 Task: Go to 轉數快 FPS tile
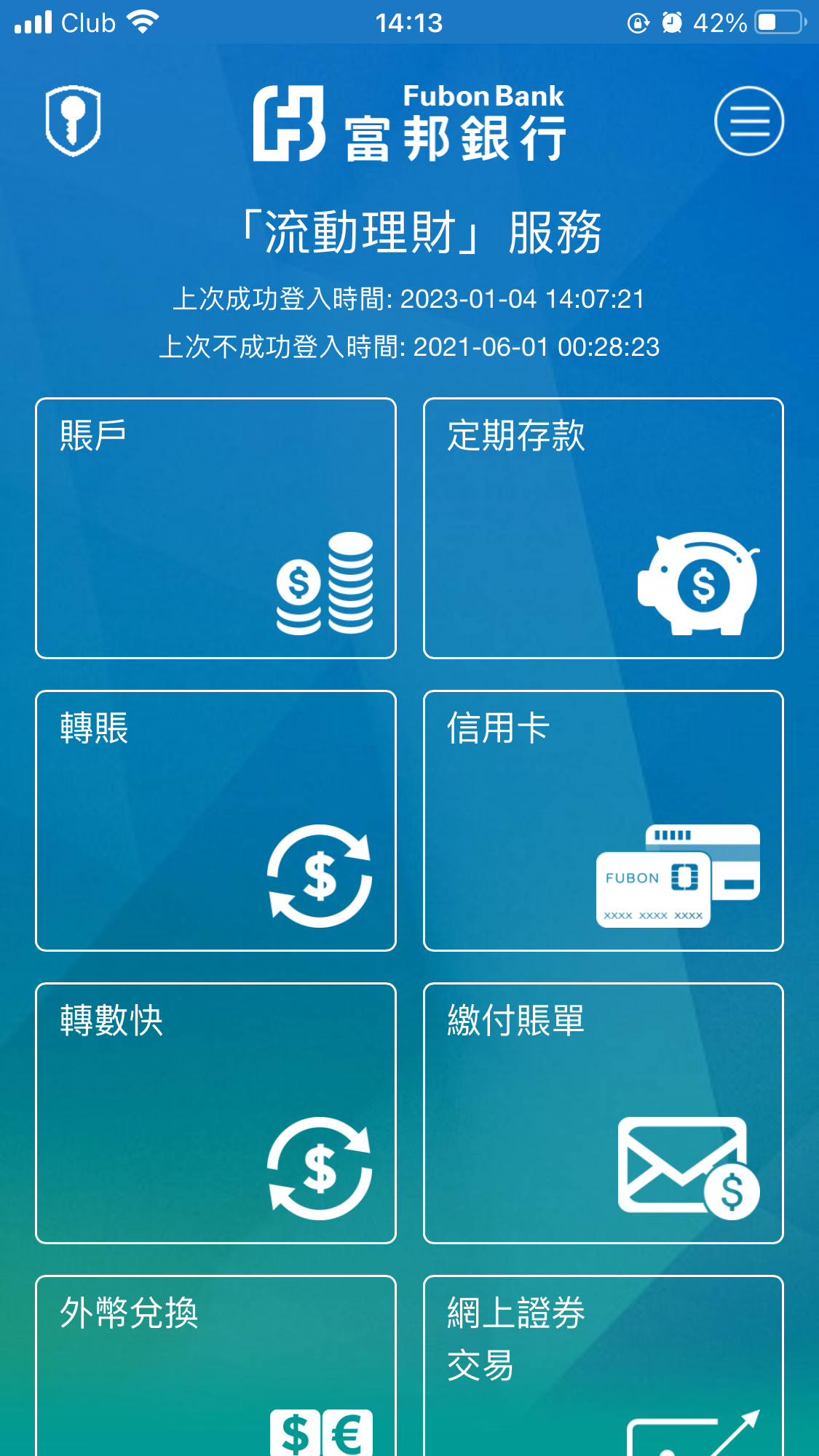point(215,1113)
